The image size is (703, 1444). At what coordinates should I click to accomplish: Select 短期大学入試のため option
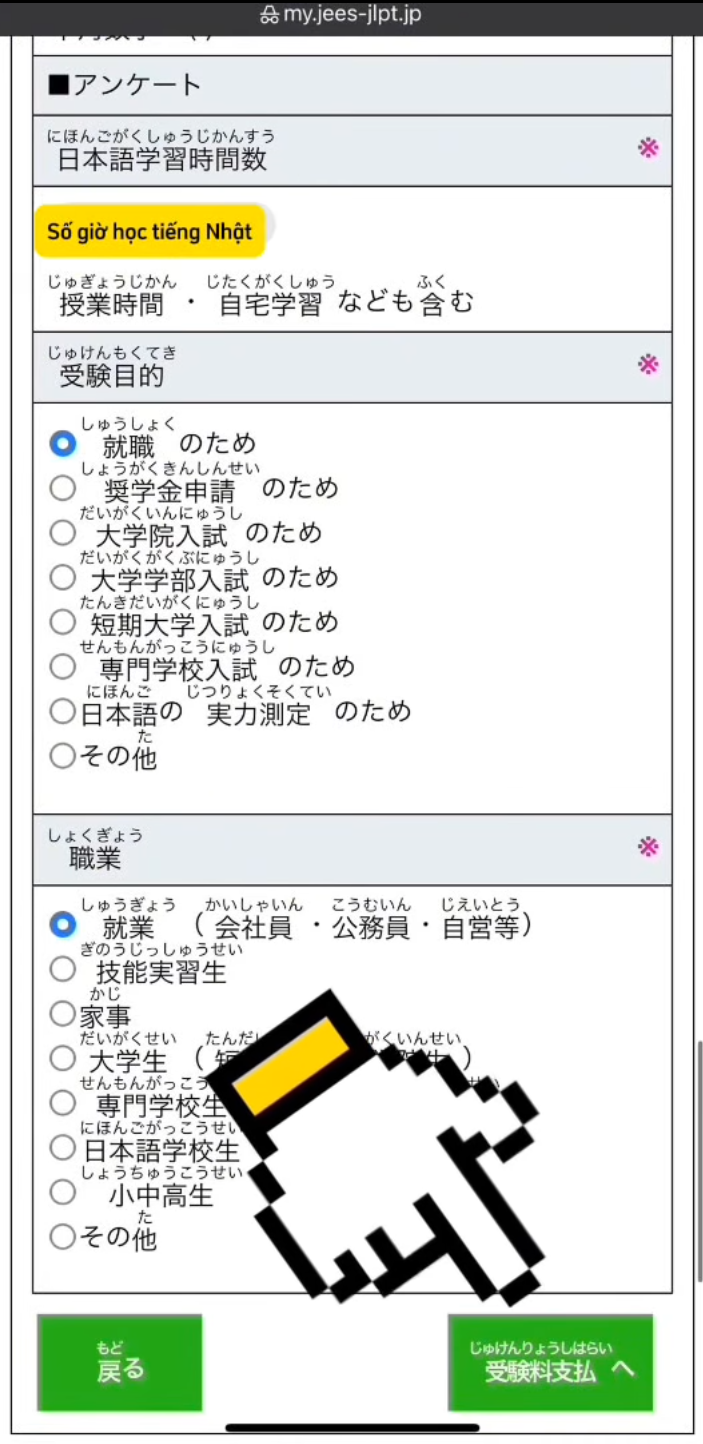63,622
